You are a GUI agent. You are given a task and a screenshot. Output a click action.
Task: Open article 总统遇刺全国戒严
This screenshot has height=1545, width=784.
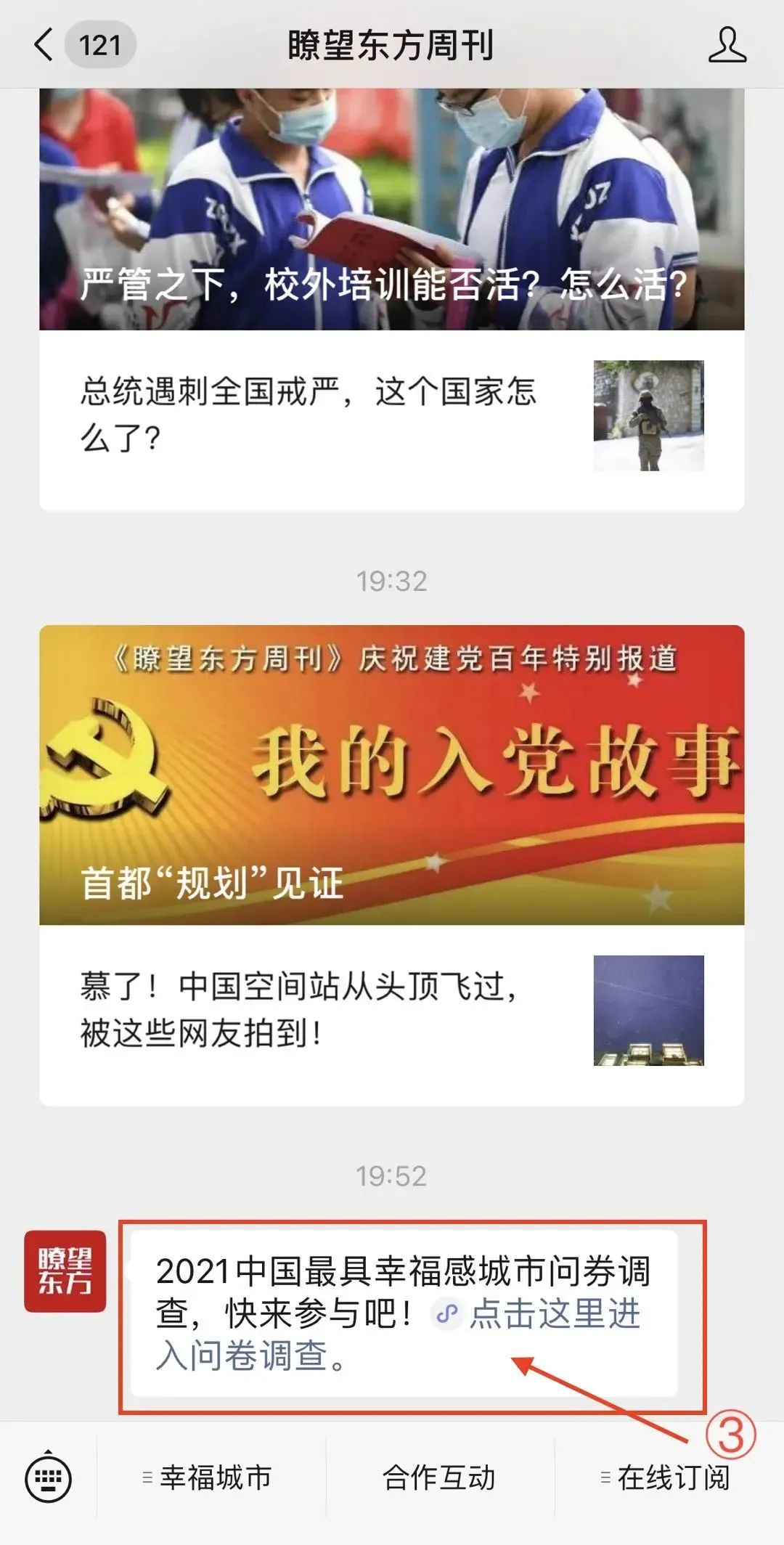pyautogui.click(x=392, y=420)
